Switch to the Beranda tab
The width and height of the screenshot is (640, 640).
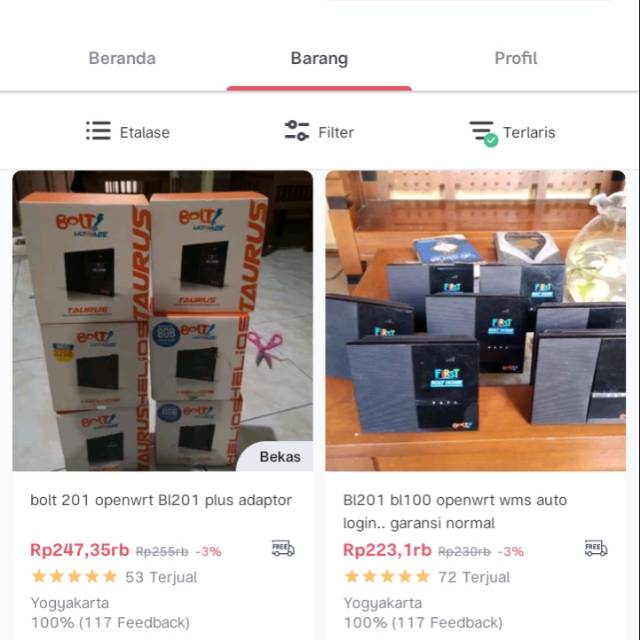click(x=122, y=58)
